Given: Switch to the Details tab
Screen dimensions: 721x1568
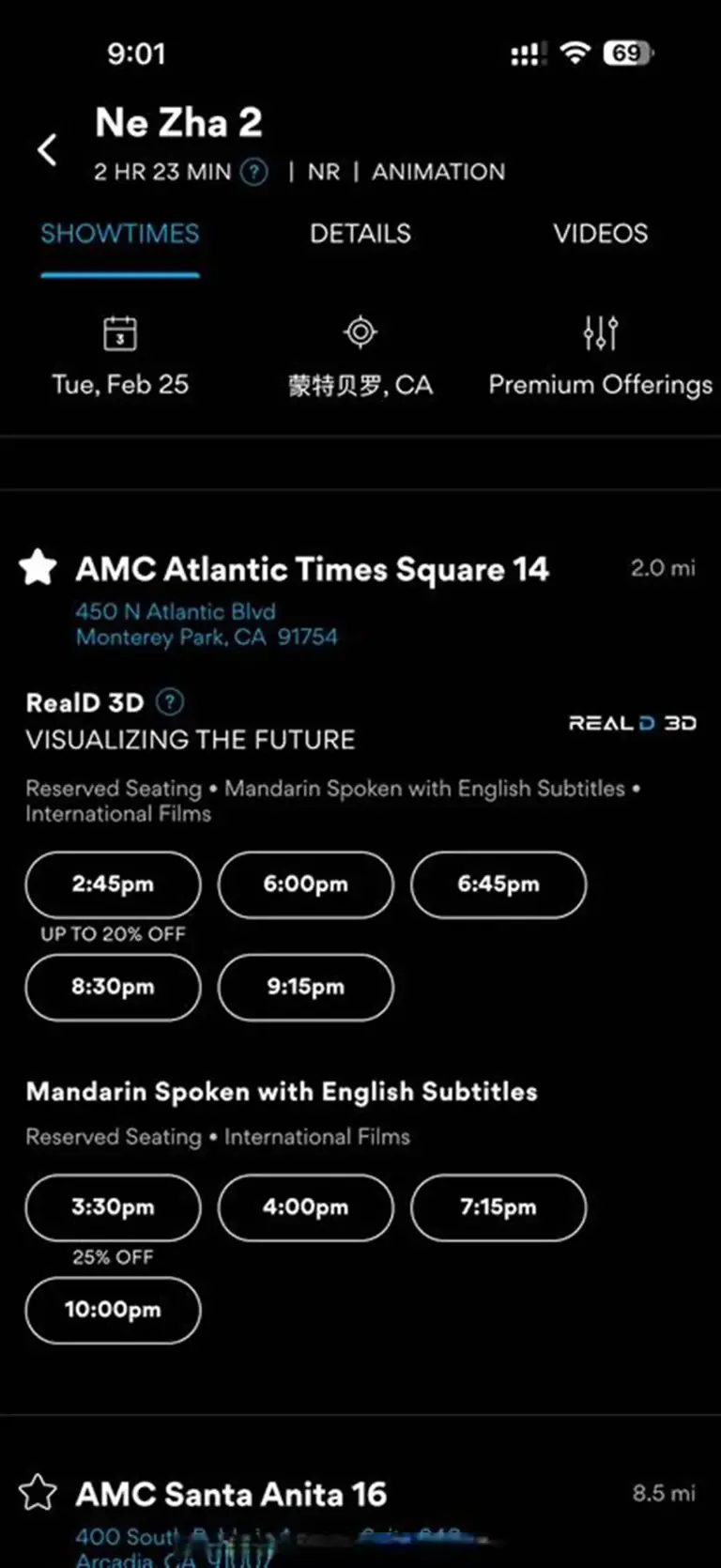Looking at the screenshot, I should point(360,234).
